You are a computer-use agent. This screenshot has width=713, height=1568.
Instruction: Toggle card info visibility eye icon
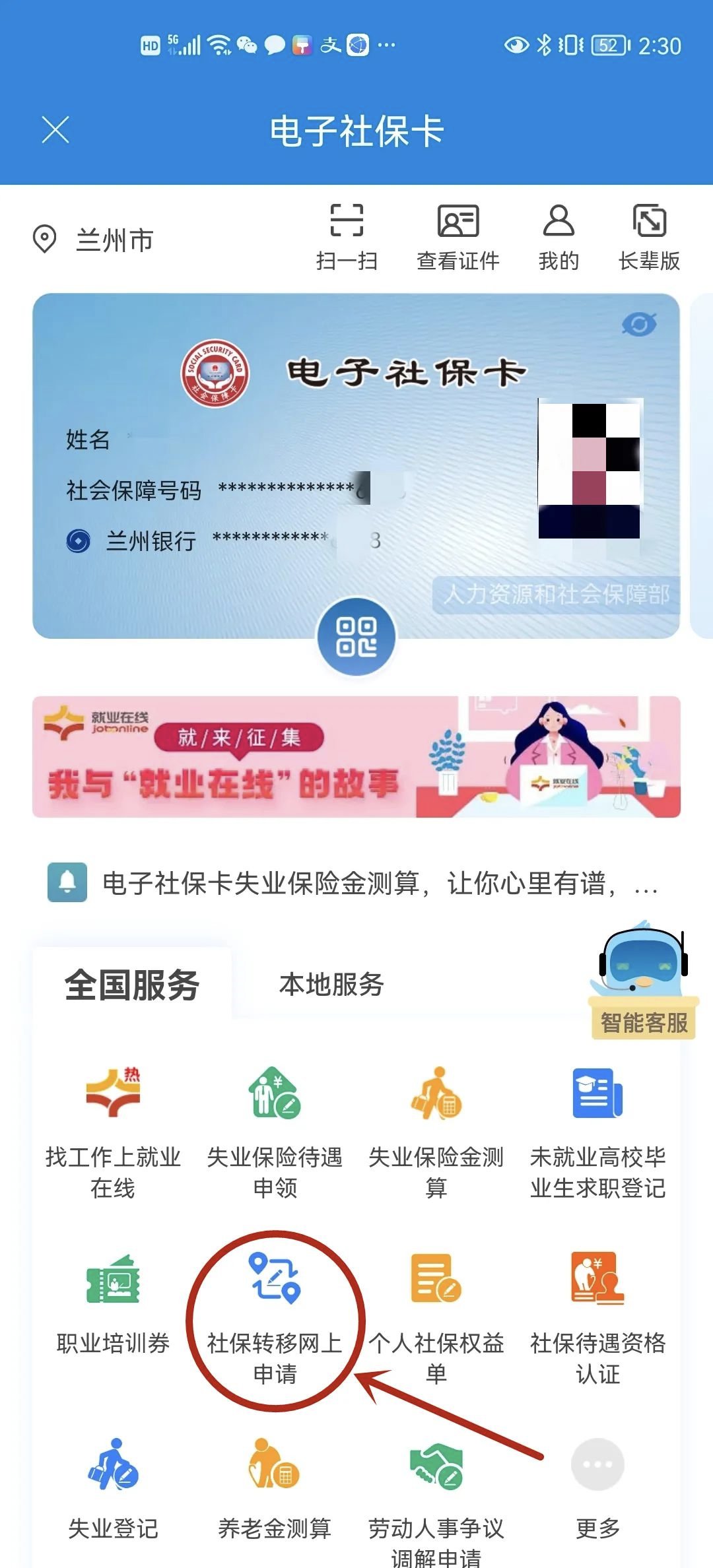[x=638, y=324]
